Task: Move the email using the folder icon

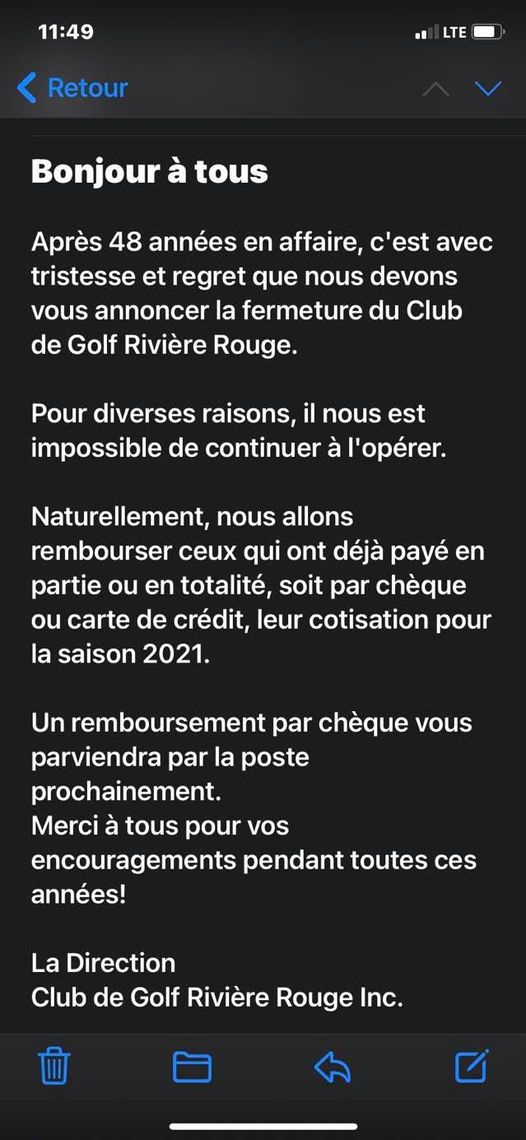Action: [192, 1067]
